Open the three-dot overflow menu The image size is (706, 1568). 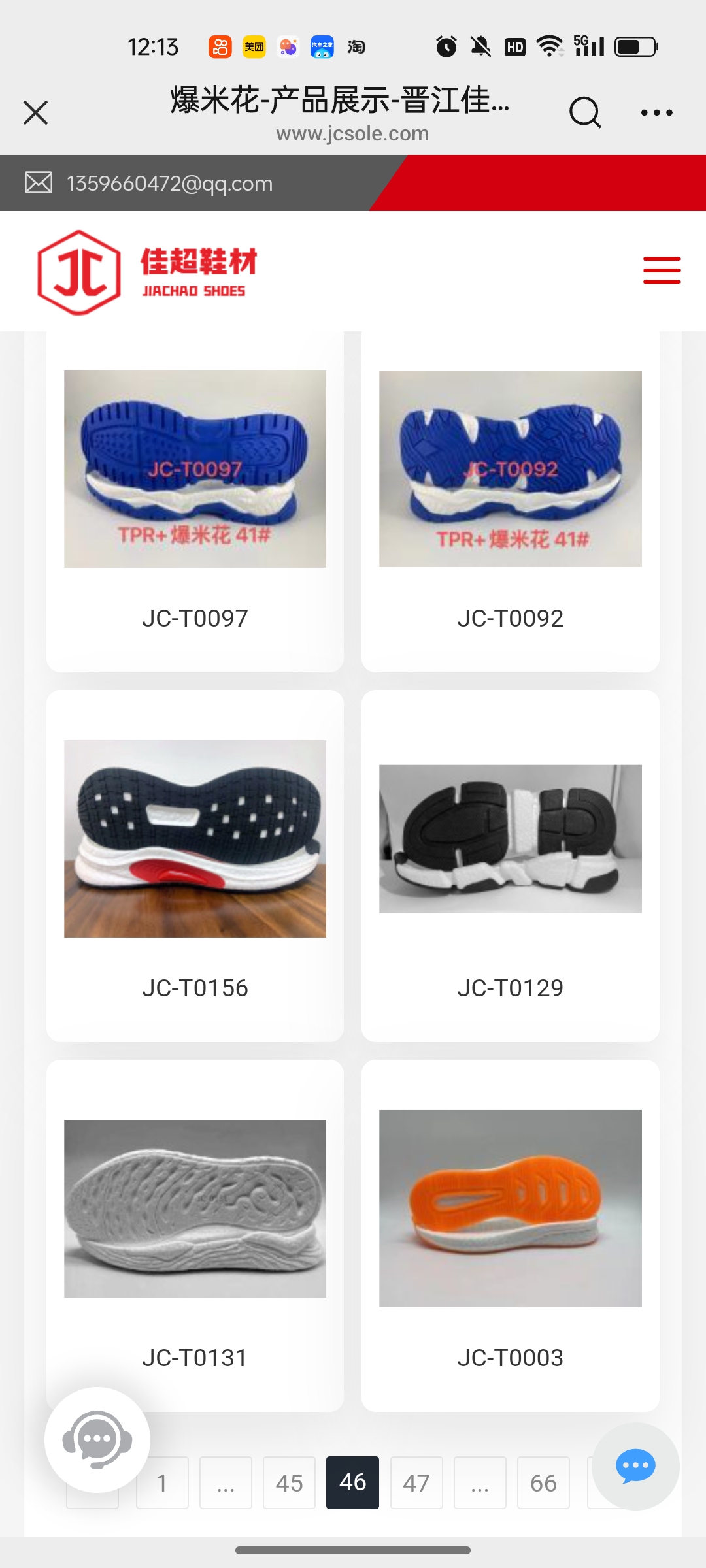pos(656,112)
